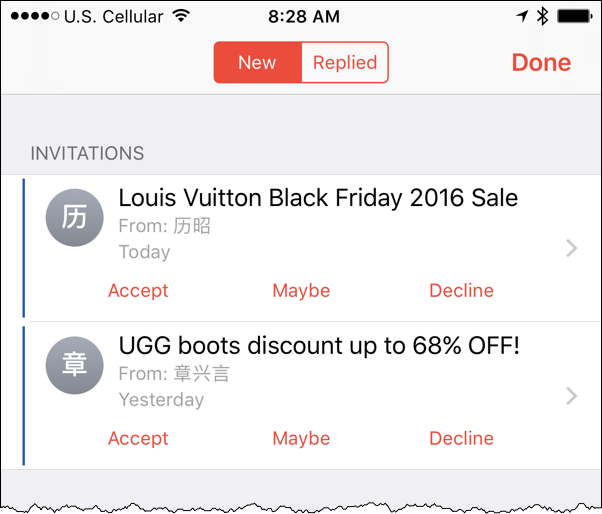Select the New segment
Screen dimensions: 602x514
(257, 62)
